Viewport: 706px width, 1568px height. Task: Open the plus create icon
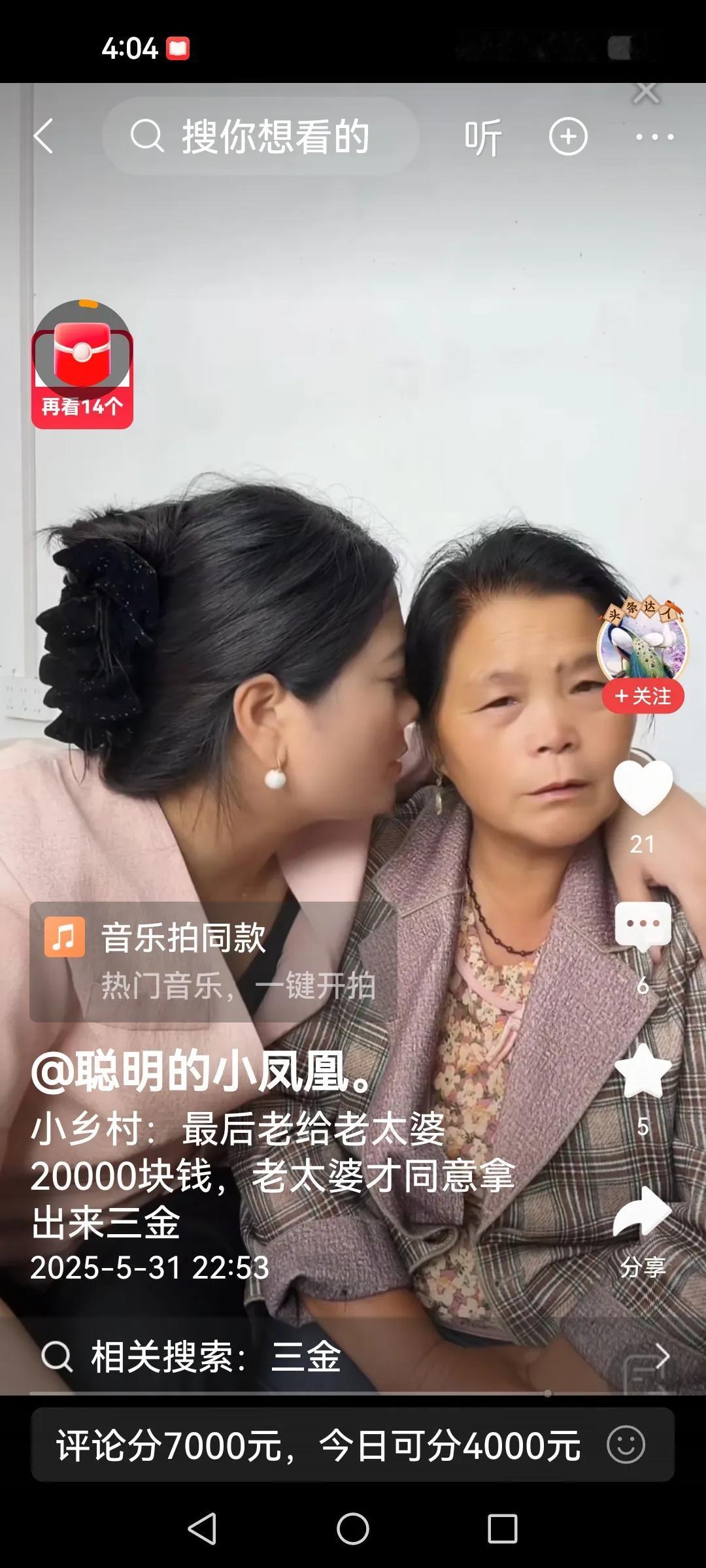coord(567,137)
